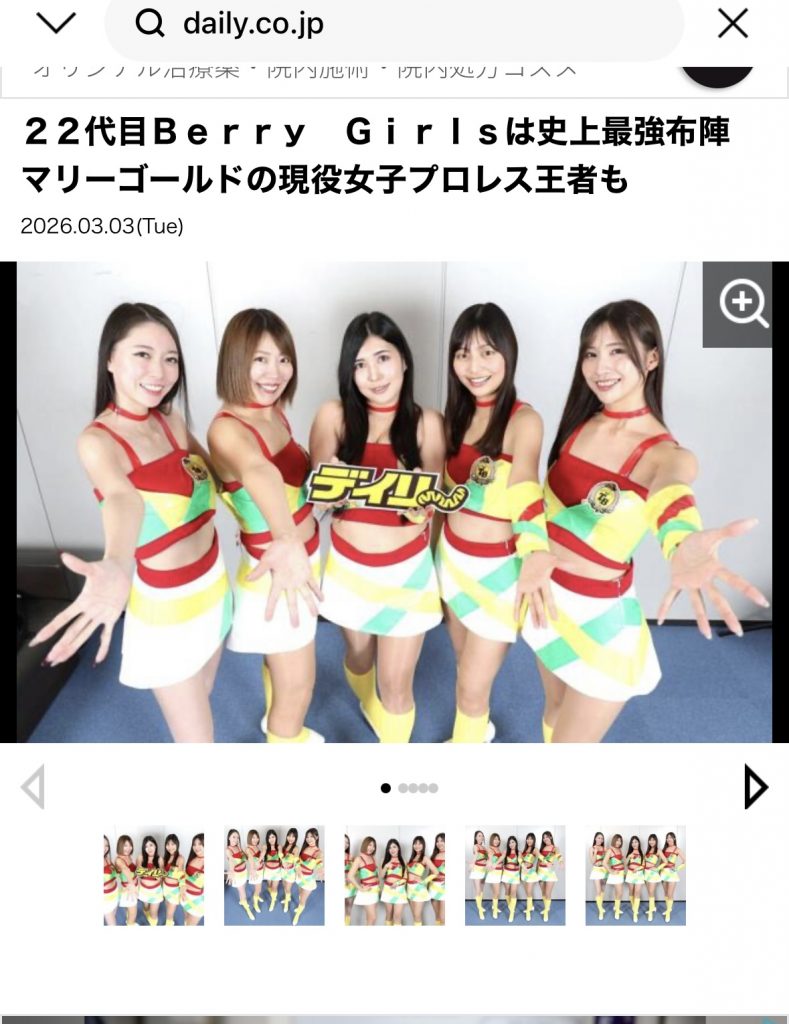
Task: Select the second gallery thumbnail
Action: pos(274,875)
